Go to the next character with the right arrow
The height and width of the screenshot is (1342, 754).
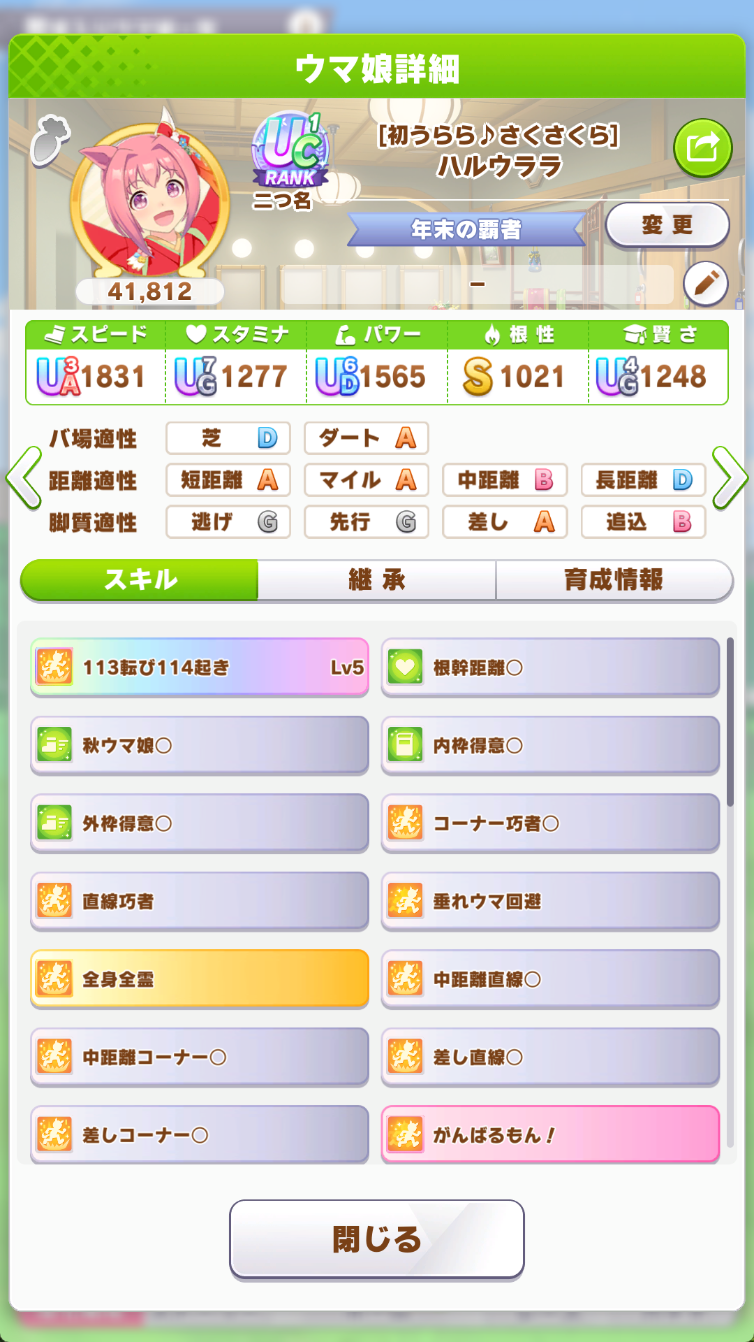coord(730,478)
